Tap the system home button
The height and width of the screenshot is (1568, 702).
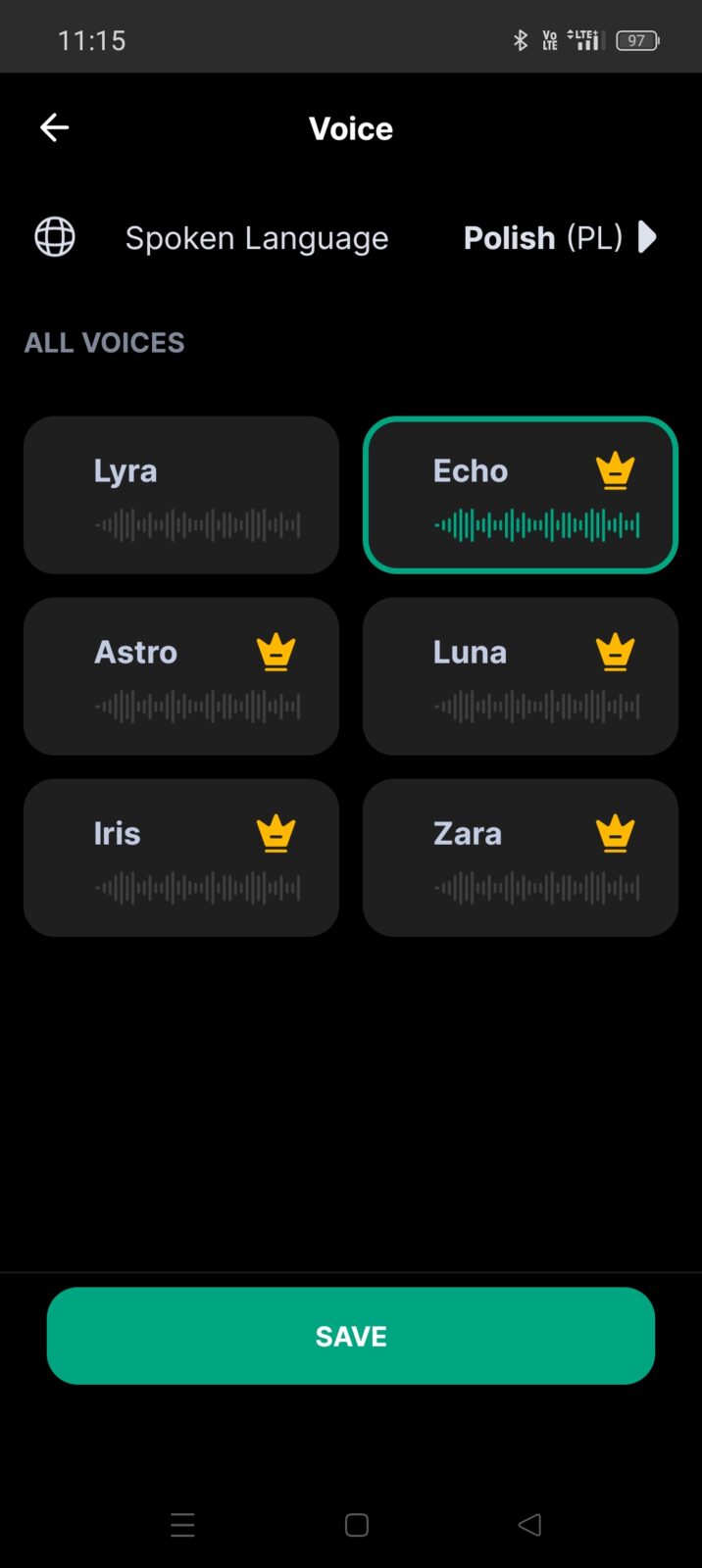pyautogui.click(x=357, y=1525)
